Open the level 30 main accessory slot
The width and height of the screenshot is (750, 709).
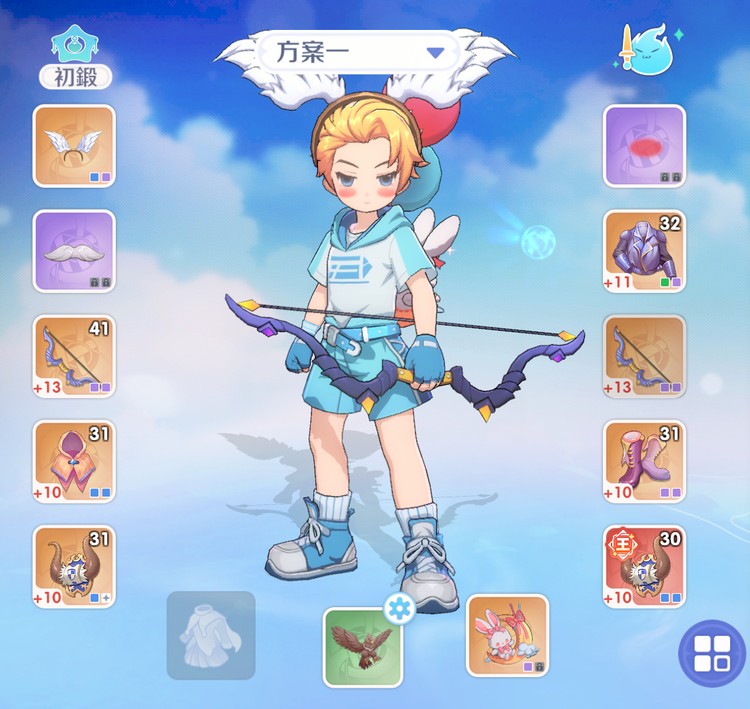pos(644,566)
